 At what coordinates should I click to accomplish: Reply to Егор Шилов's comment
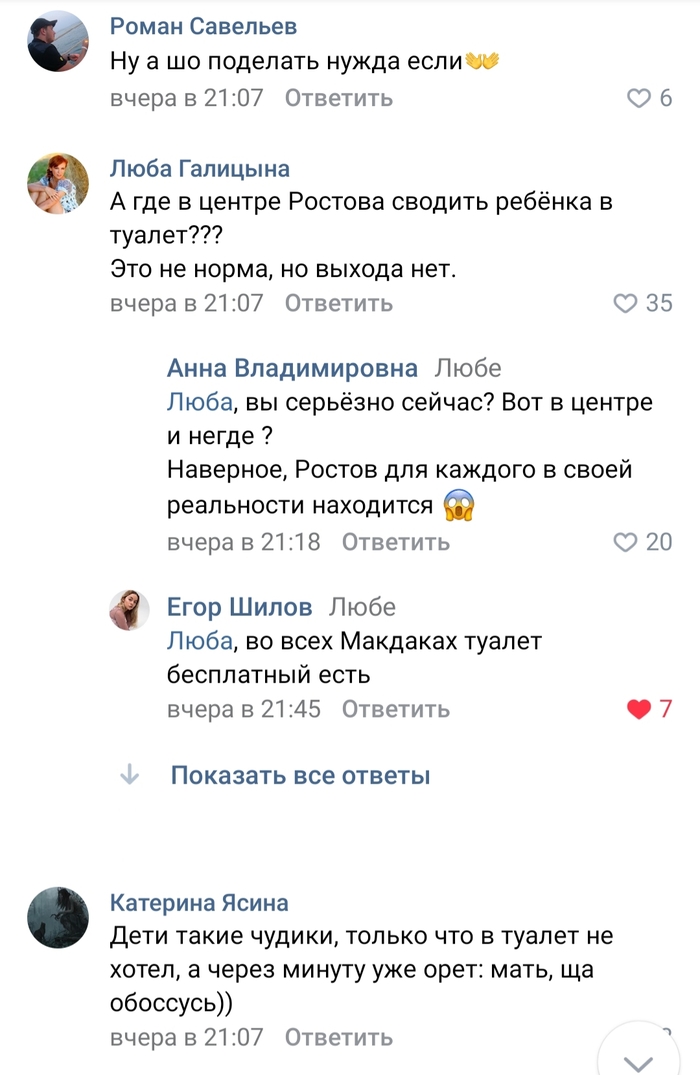click(x=395, y=709)
